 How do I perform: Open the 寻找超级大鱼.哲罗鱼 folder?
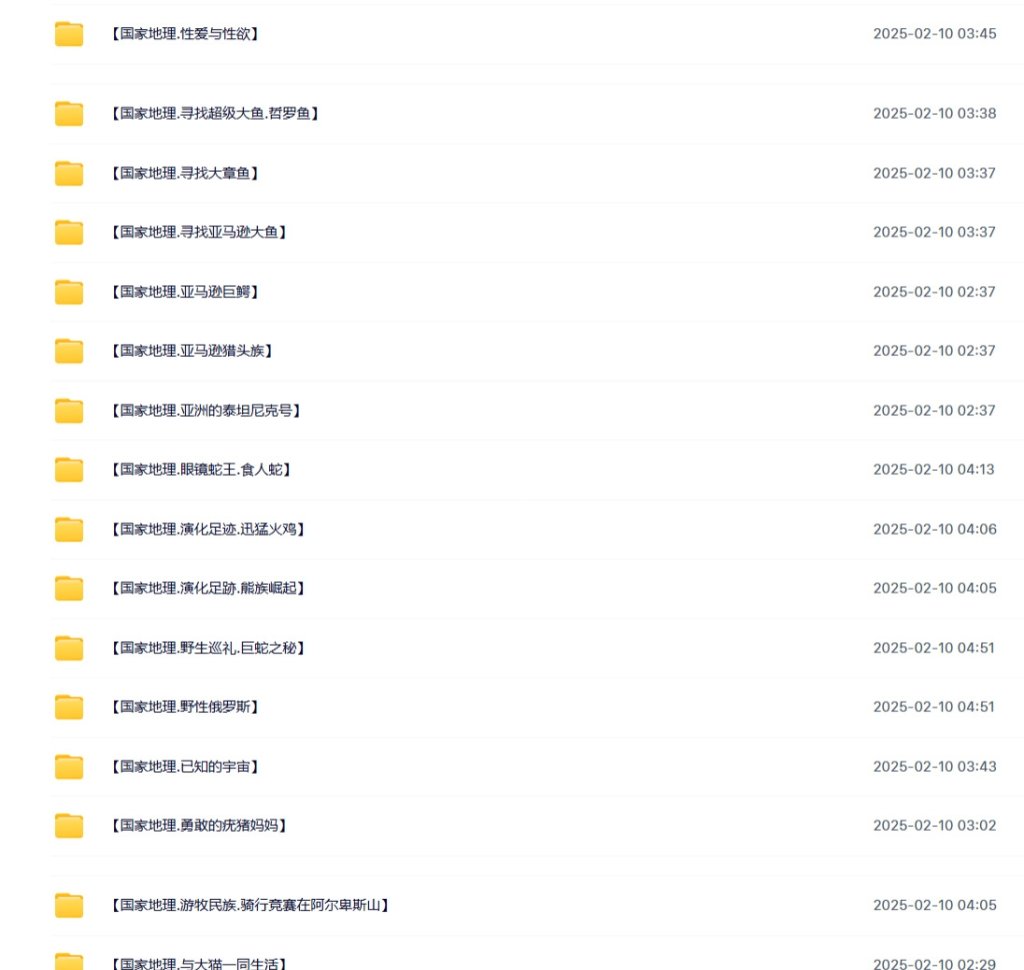(x=215, y=114)
